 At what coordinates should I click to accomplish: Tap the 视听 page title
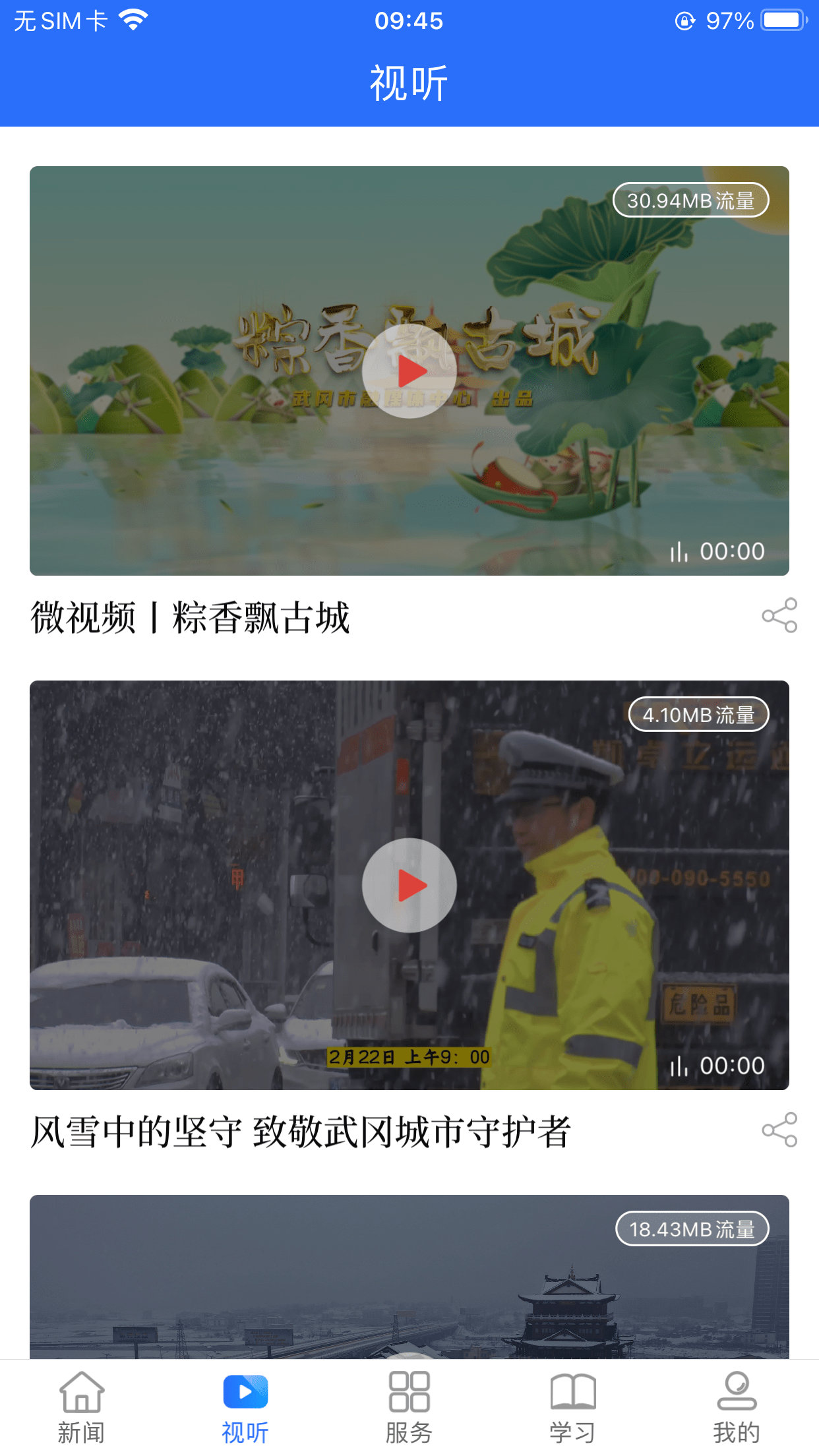click(x=409, y=81)
